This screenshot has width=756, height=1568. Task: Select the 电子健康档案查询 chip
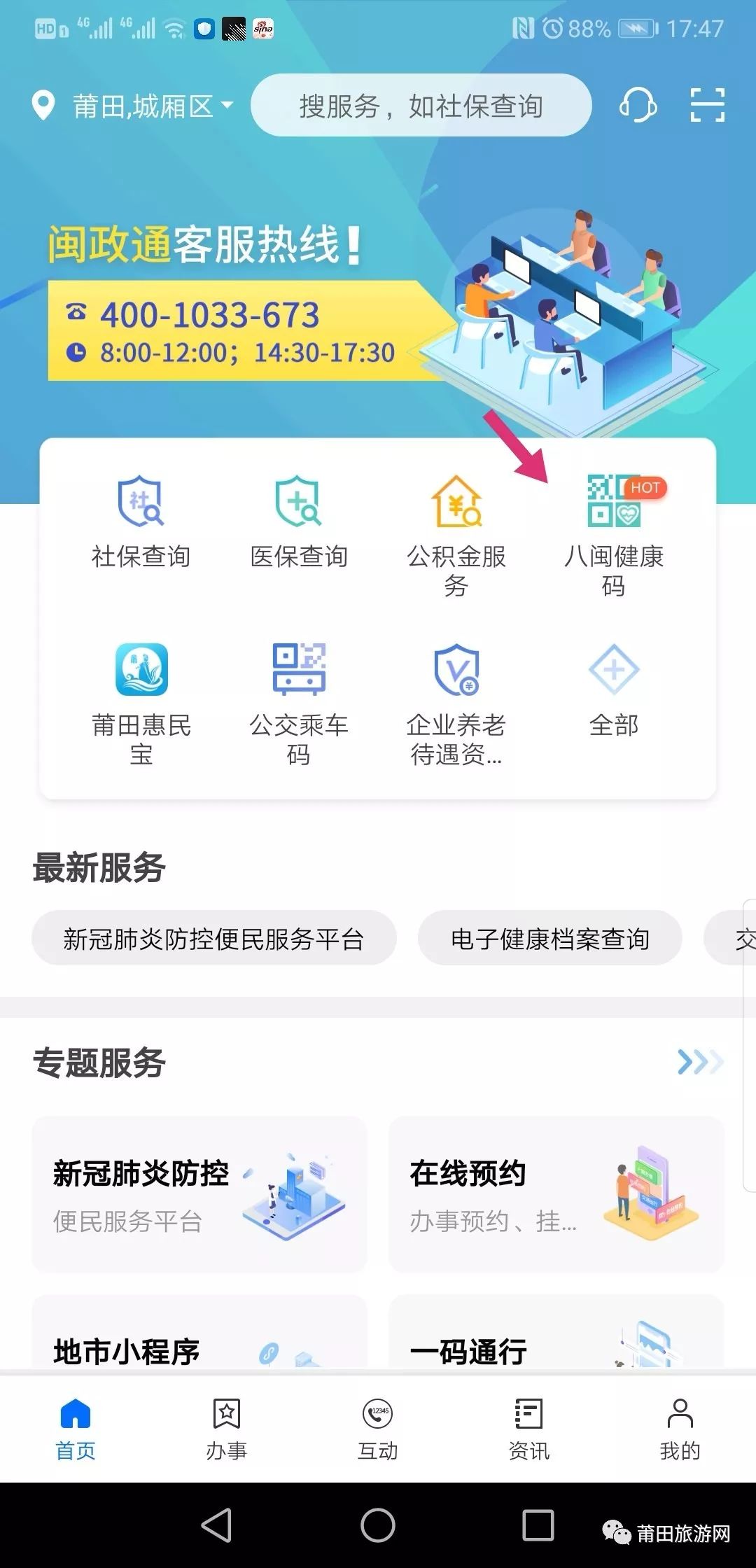click(549, 939)
